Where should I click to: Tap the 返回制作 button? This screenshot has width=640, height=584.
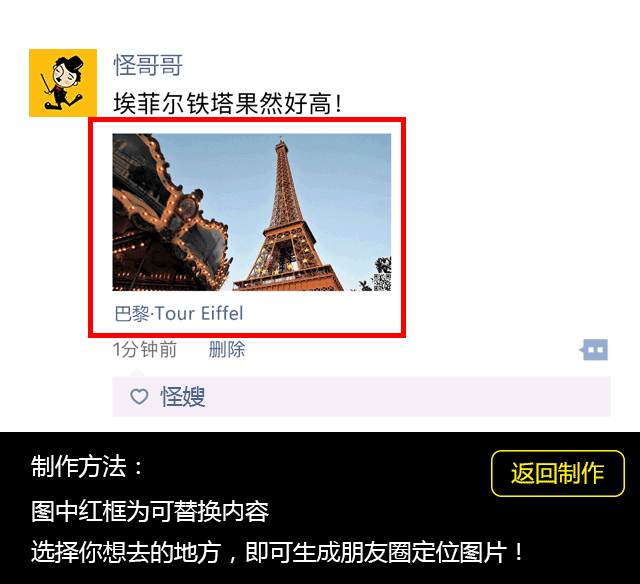(558, 473)
